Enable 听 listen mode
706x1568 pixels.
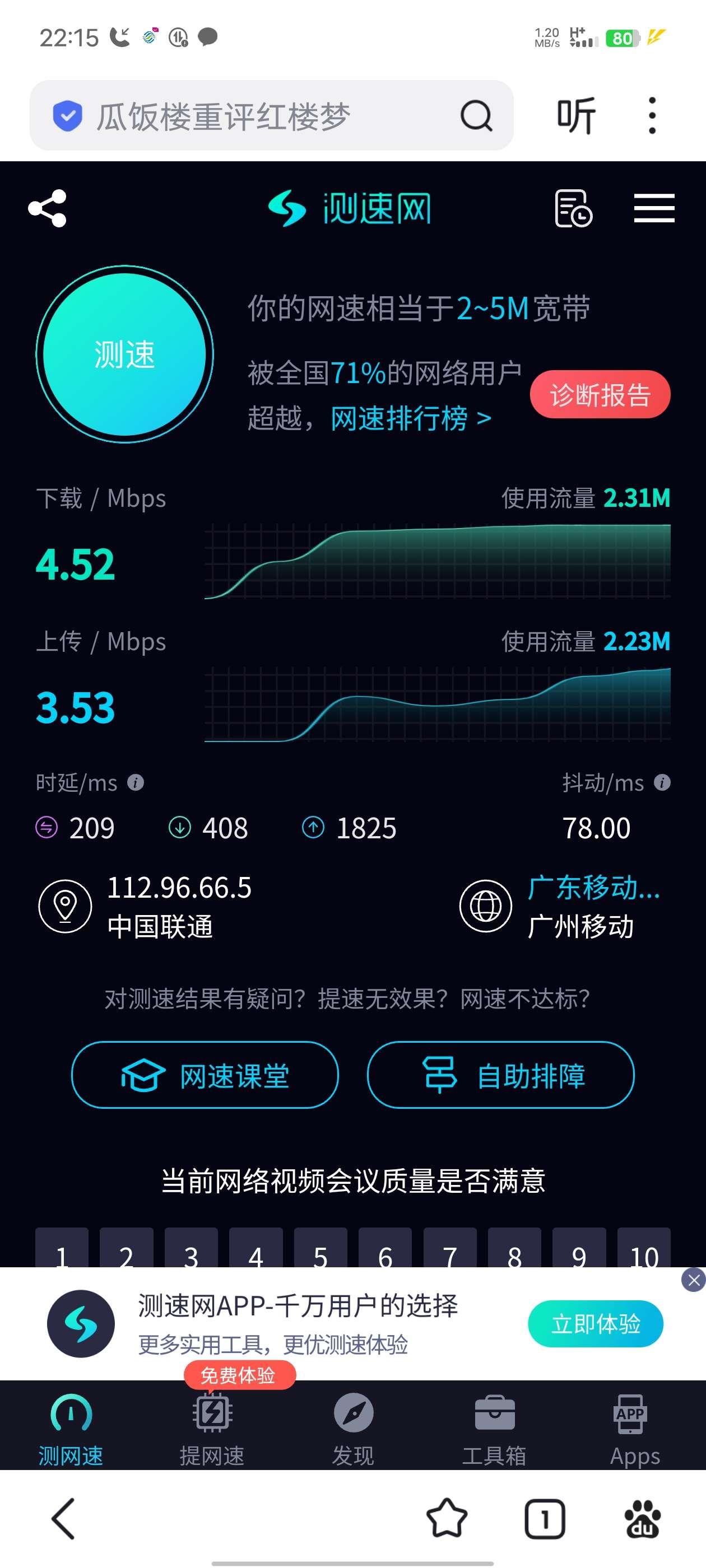pos(575,116)
